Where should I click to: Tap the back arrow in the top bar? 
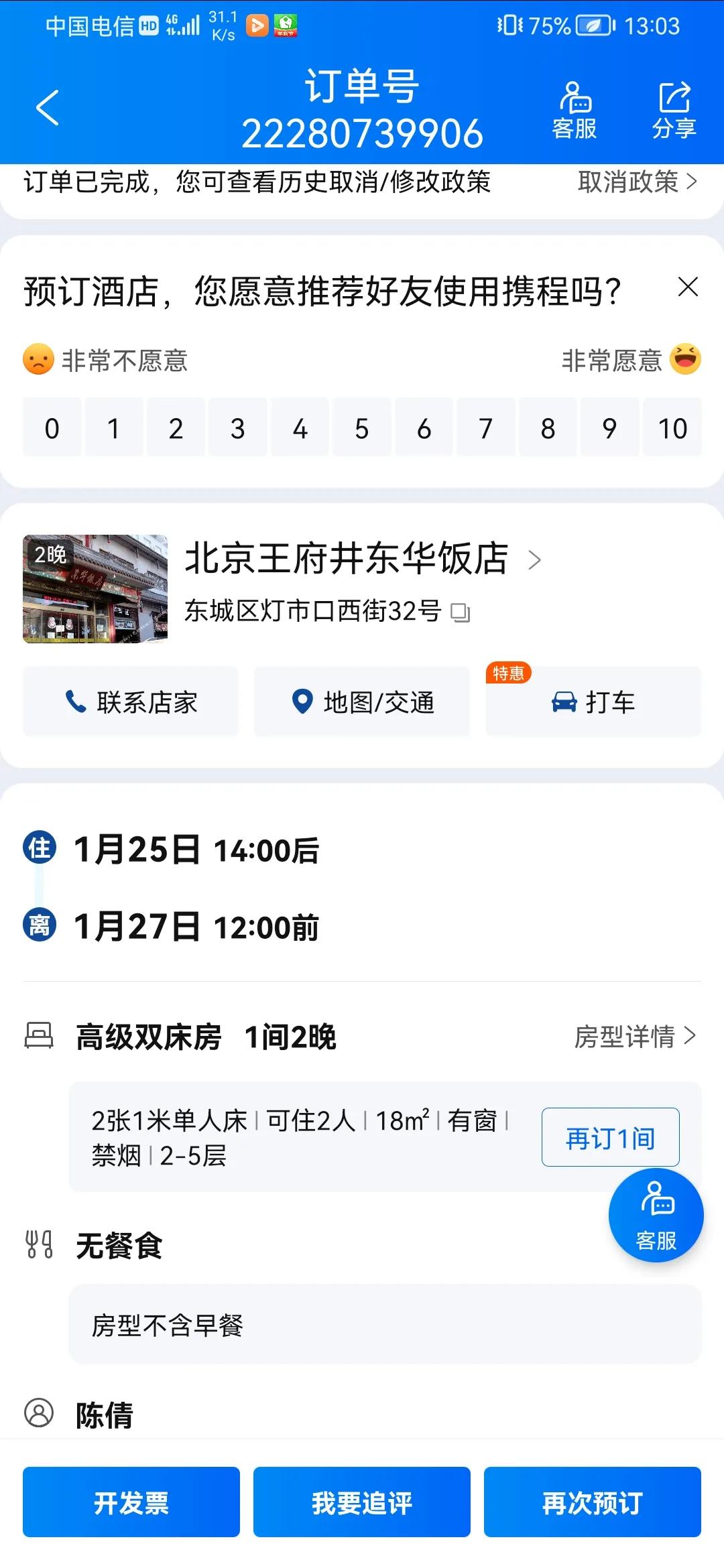coord(47,107)
